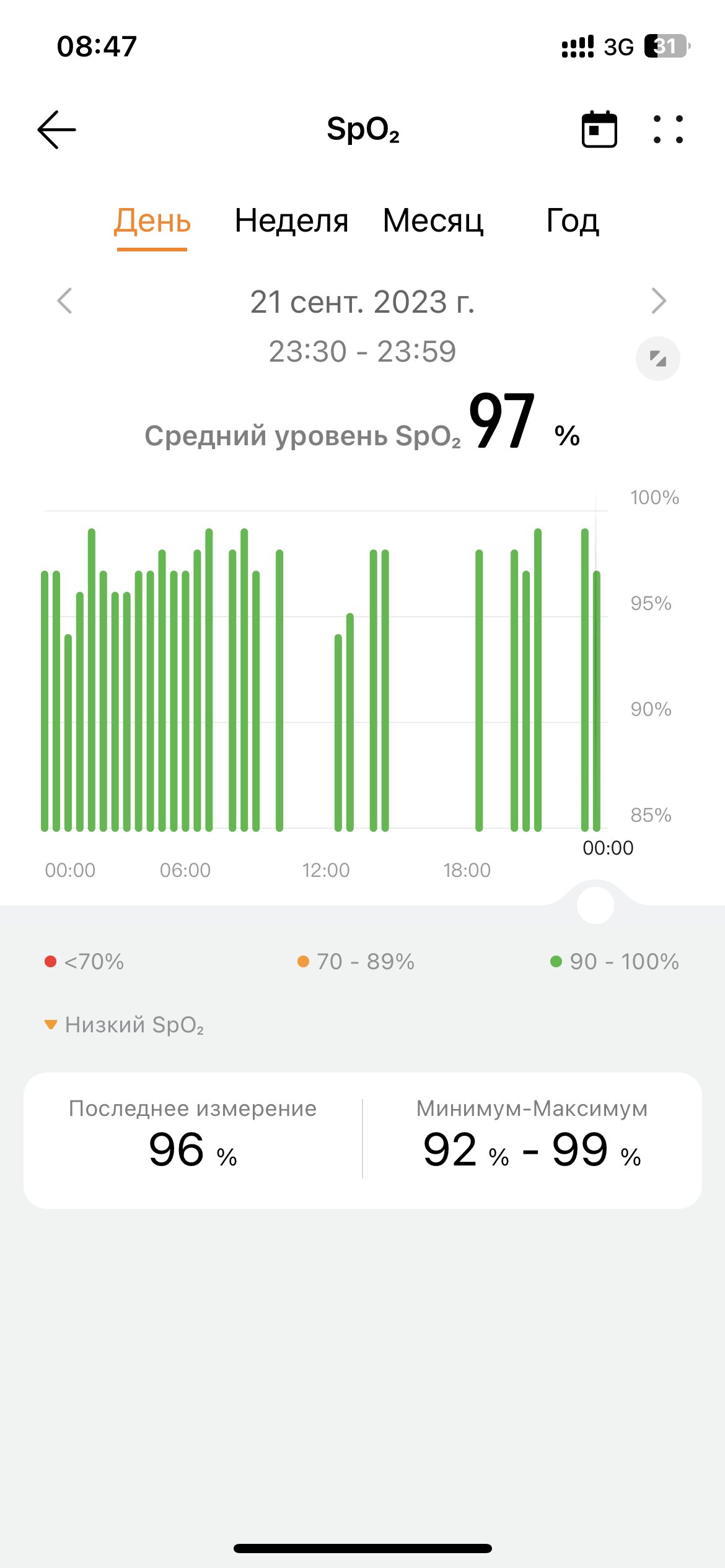Image resolution: width=725 pixels, height=1568 pixels.
Task: Switch to the Год tab
Action: coord(573,220)
